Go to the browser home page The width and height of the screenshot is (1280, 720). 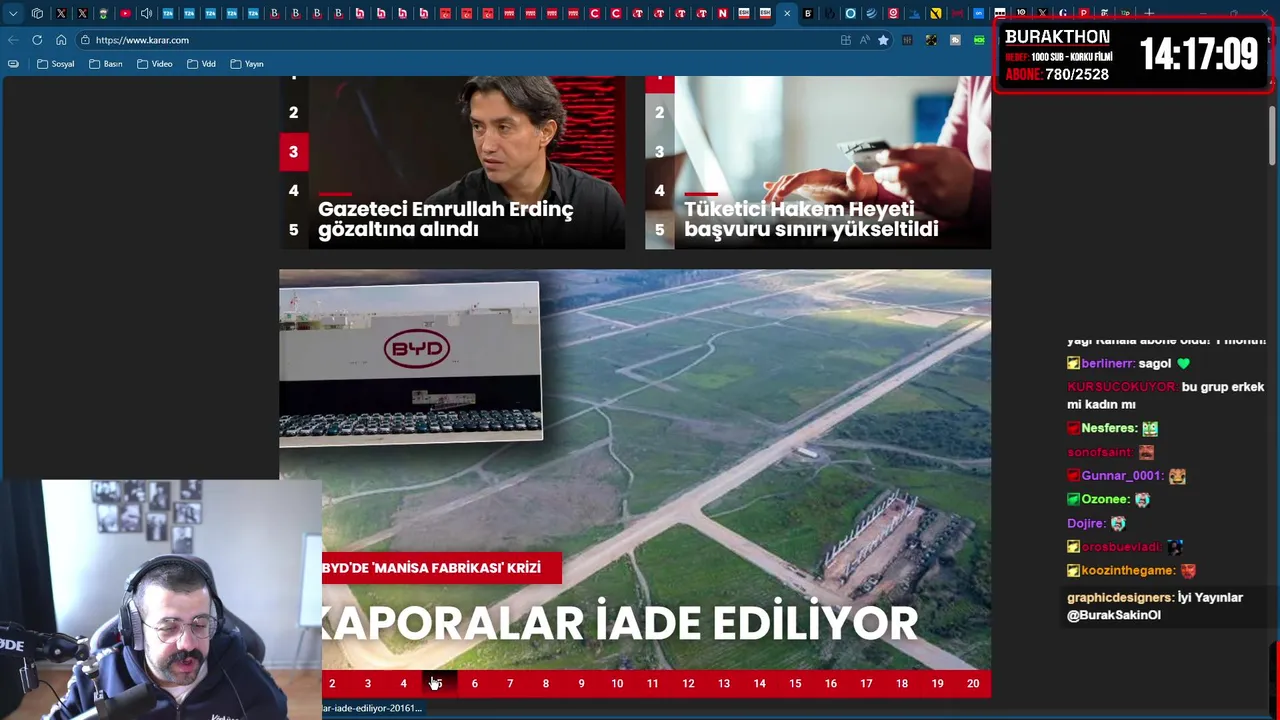61,40
